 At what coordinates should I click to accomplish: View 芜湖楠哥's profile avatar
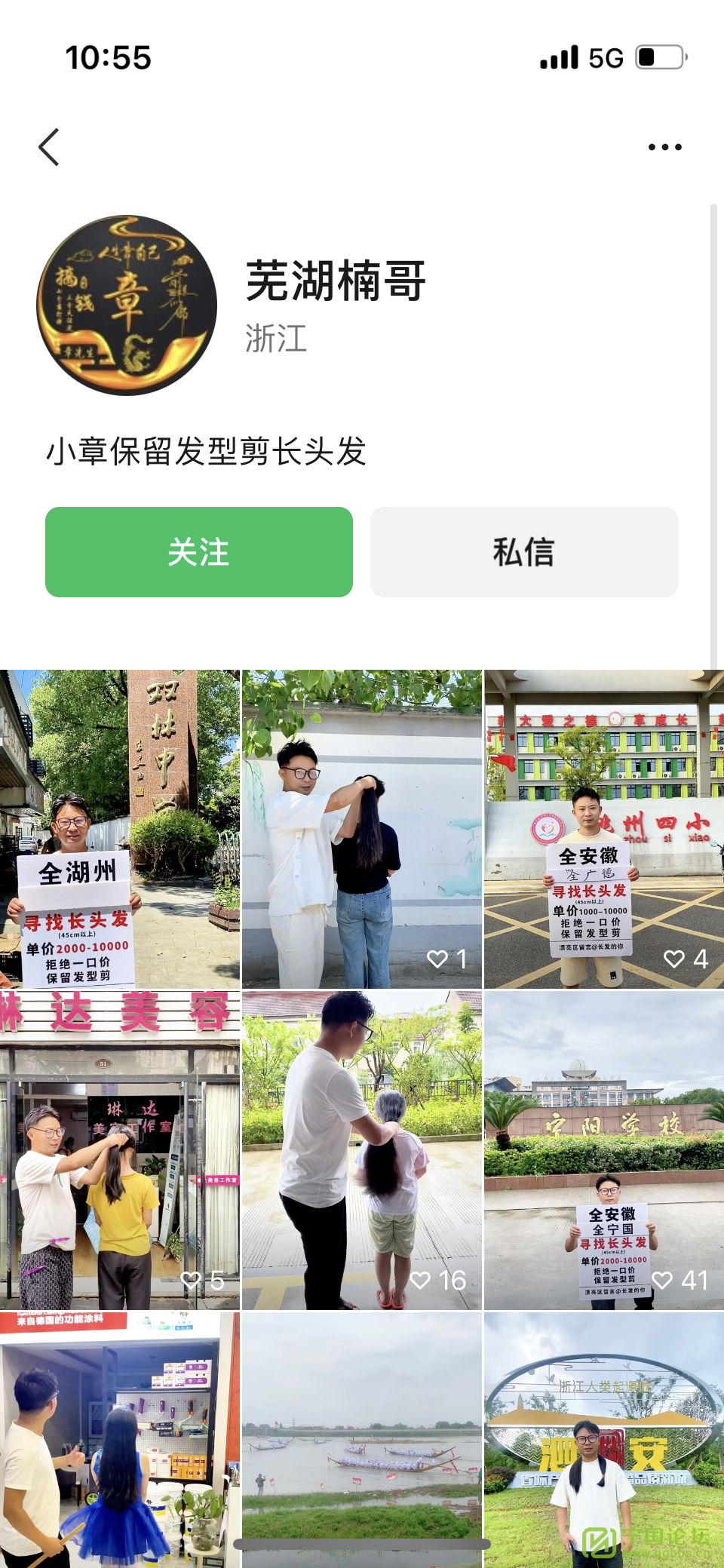[x=127, y=305]
